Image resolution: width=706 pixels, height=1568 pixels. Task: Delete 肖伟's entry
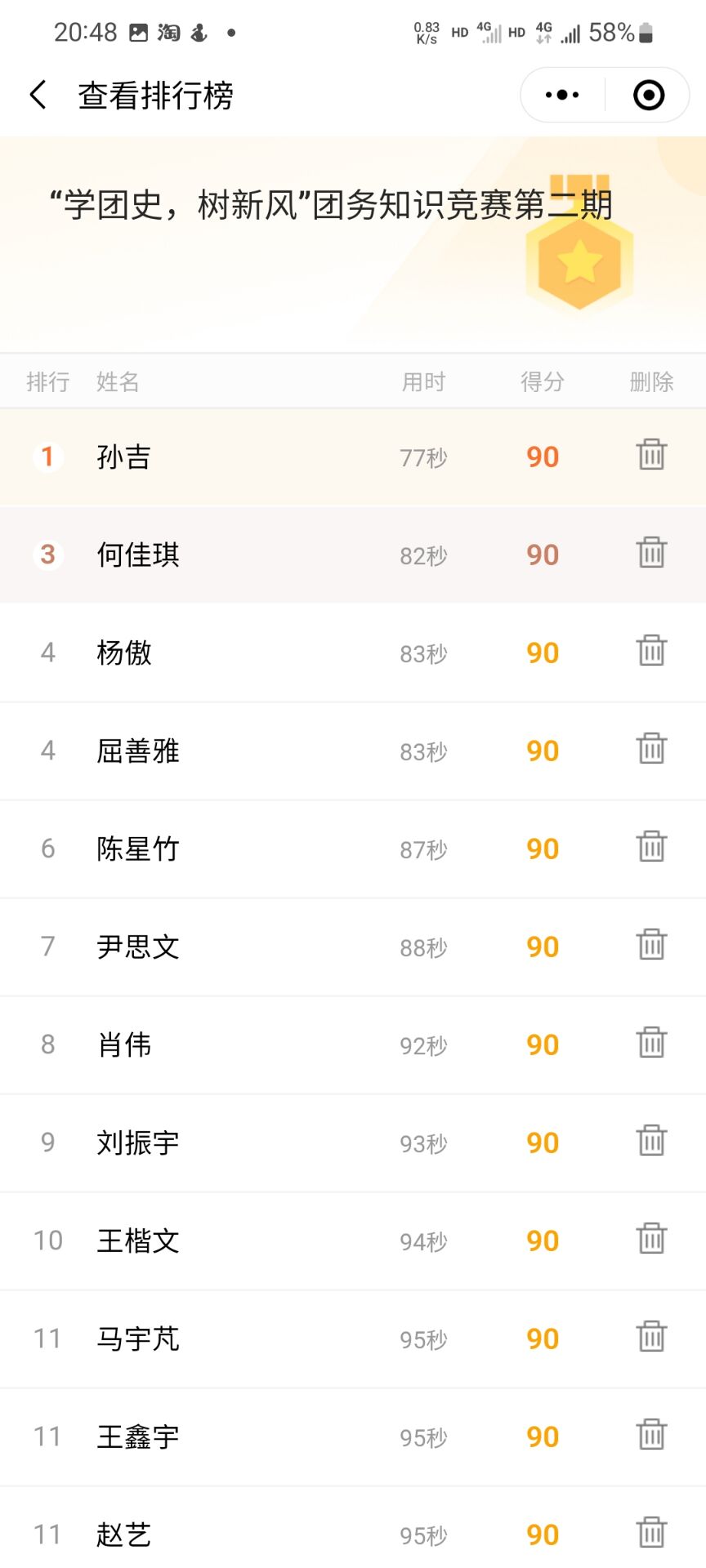(x=651, y=1043)
